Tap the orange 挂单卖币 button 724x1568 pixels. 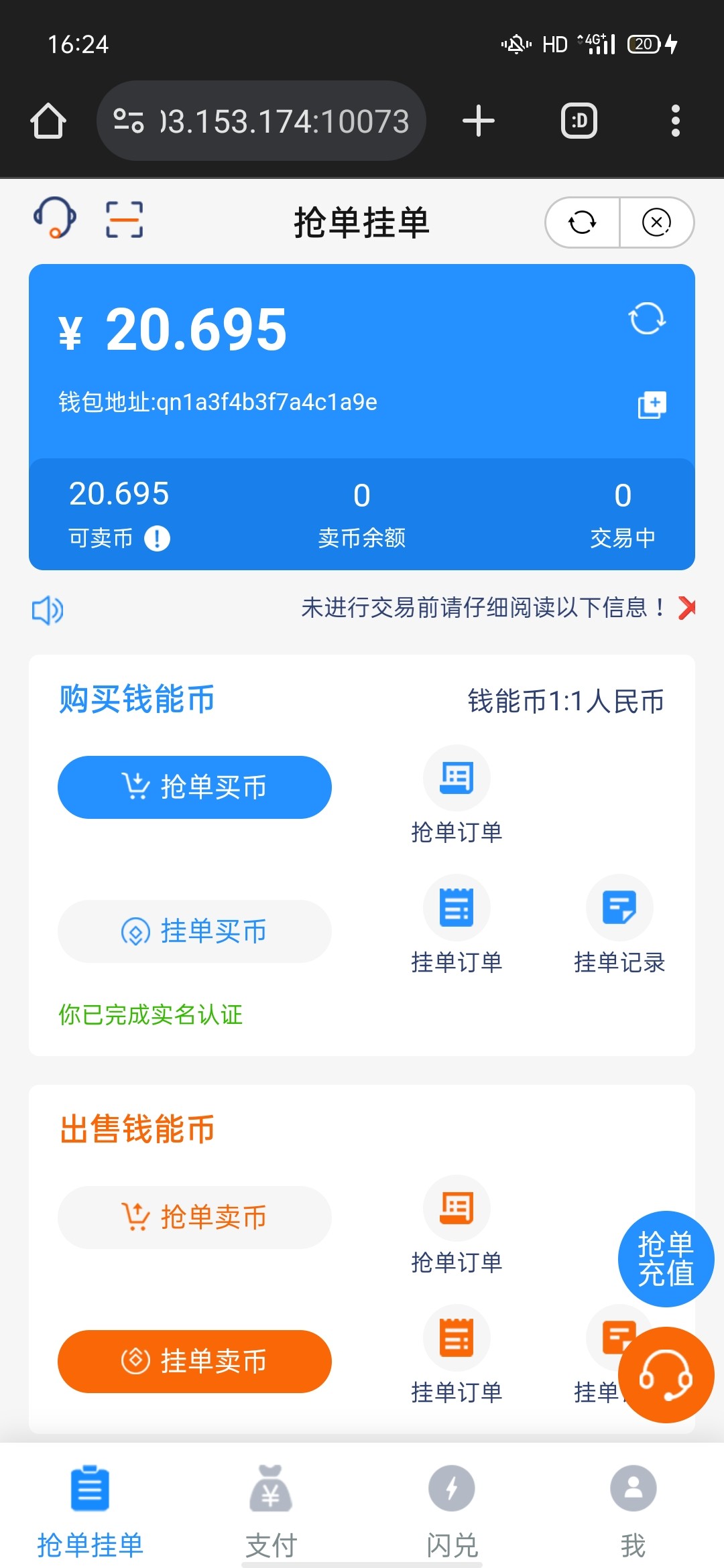[x=194, y=1362]
